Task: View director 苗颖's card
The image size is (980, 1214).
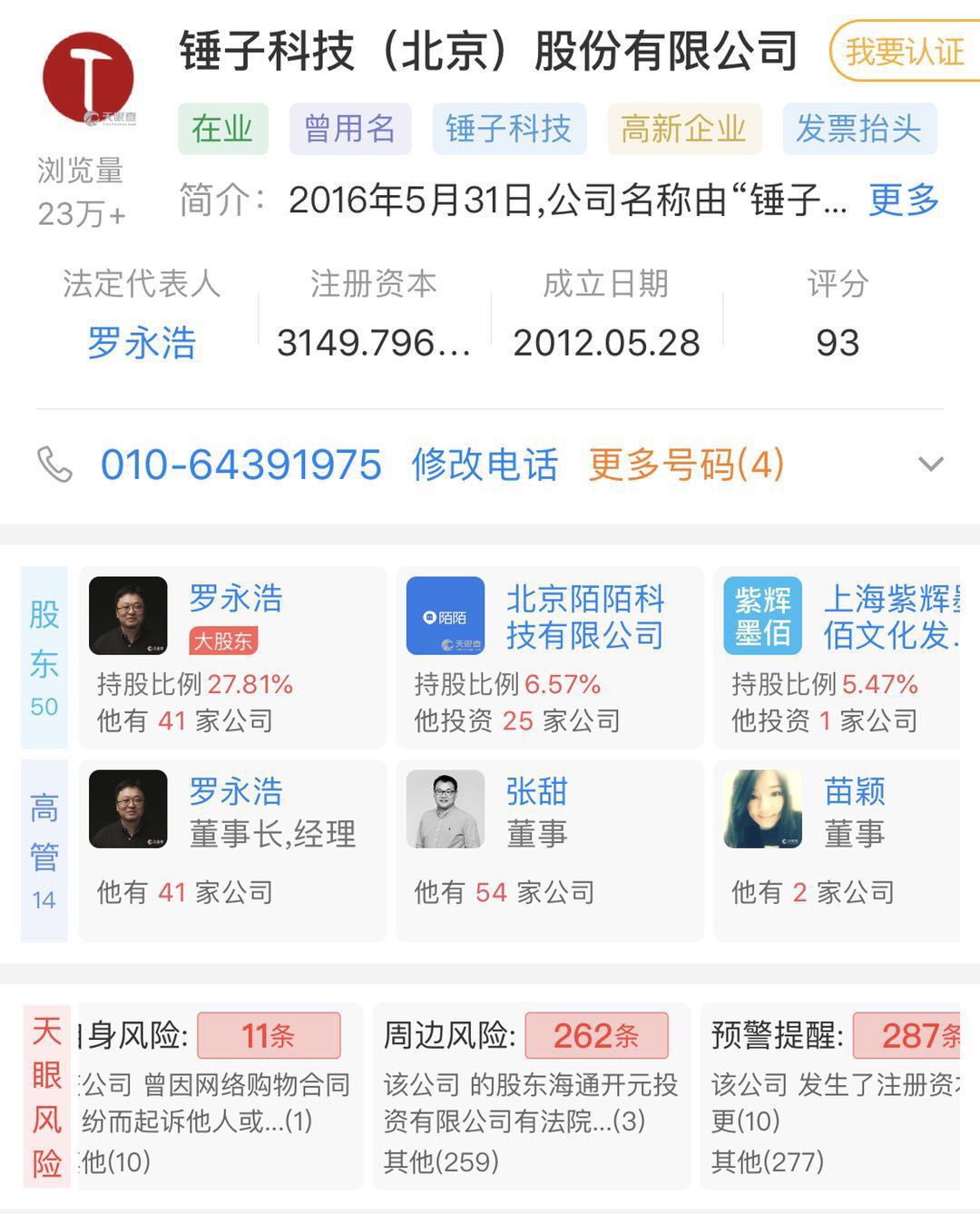Action: (837, 850)
